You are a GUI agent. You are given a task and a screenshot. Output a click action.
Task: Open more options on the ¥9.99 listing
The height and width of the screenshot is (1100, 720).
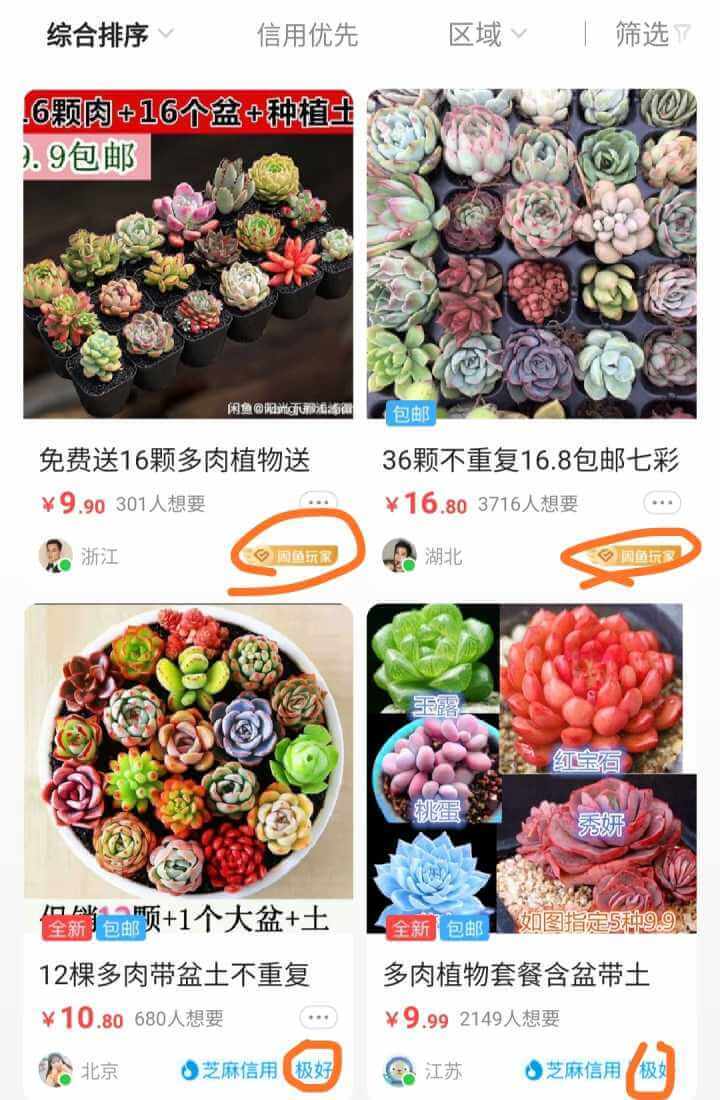662,1018
